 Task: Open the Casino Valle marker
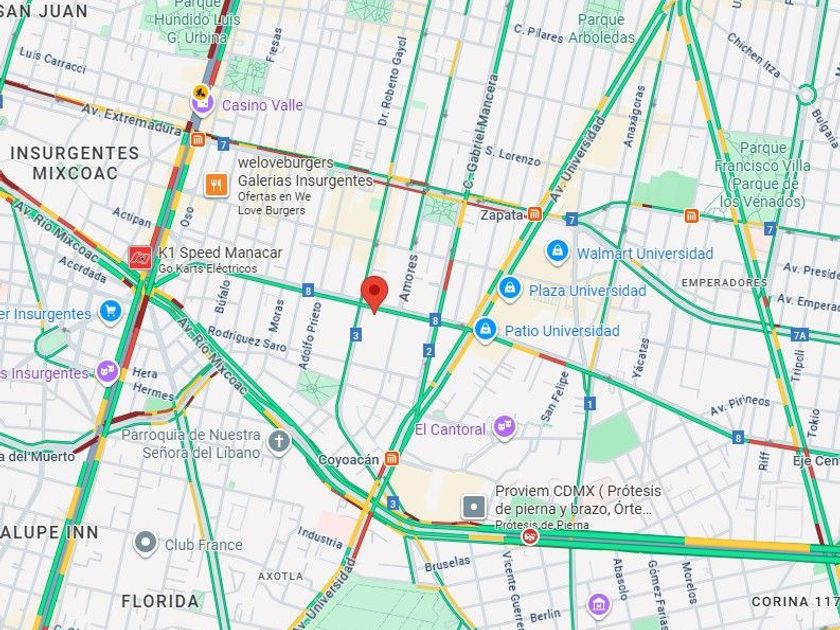coord(202,106)
